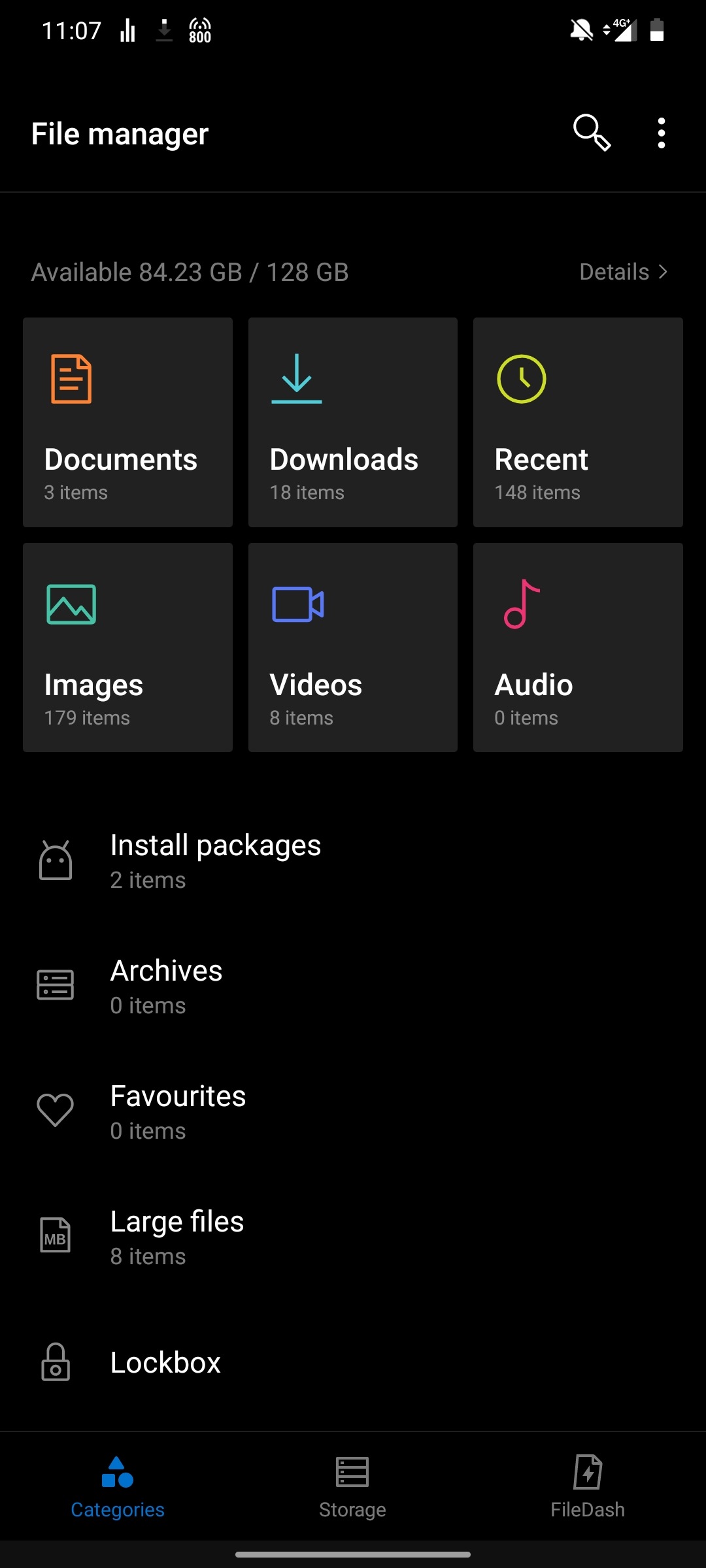Open the search icon

tap(592, 133)
